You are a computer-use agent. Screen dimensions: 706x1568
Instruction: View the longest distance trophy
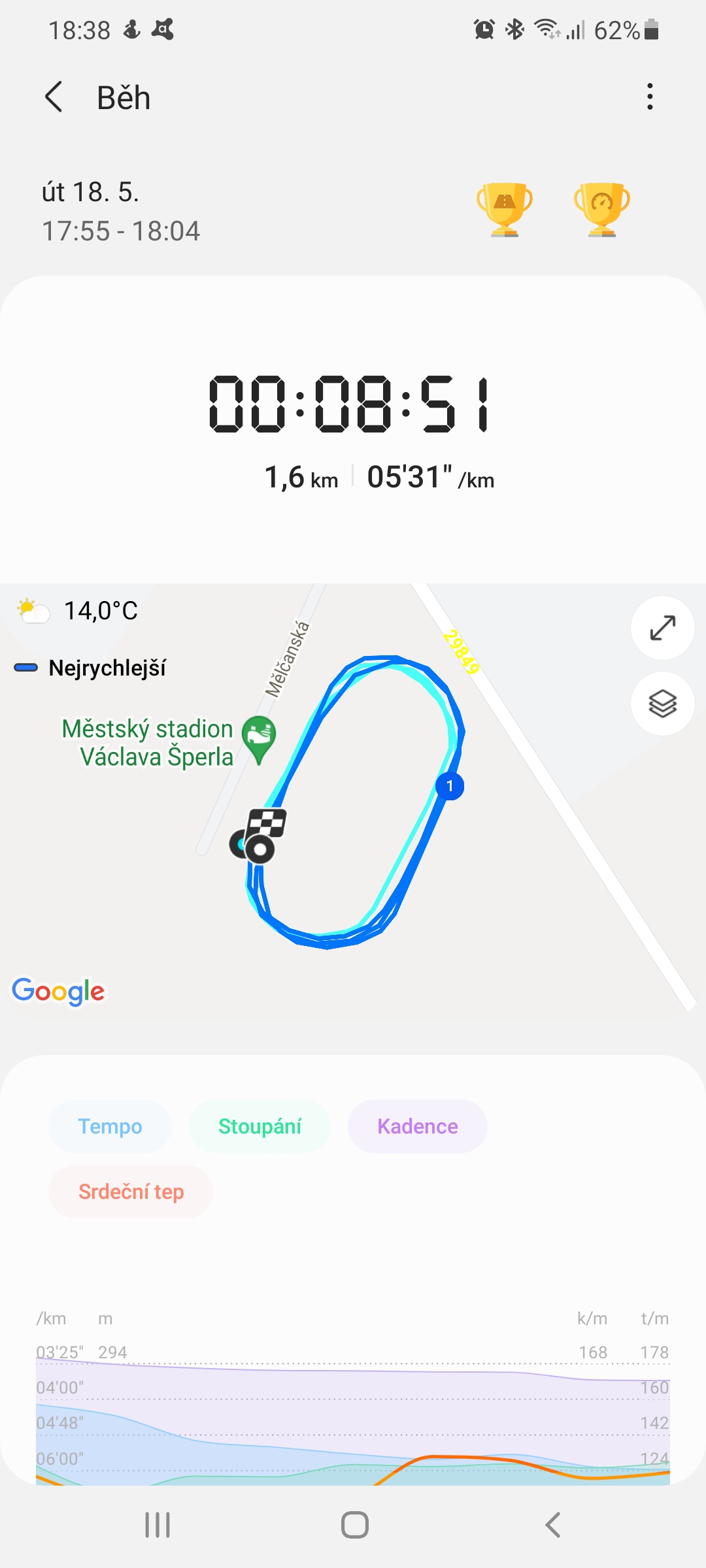(504, 209)
